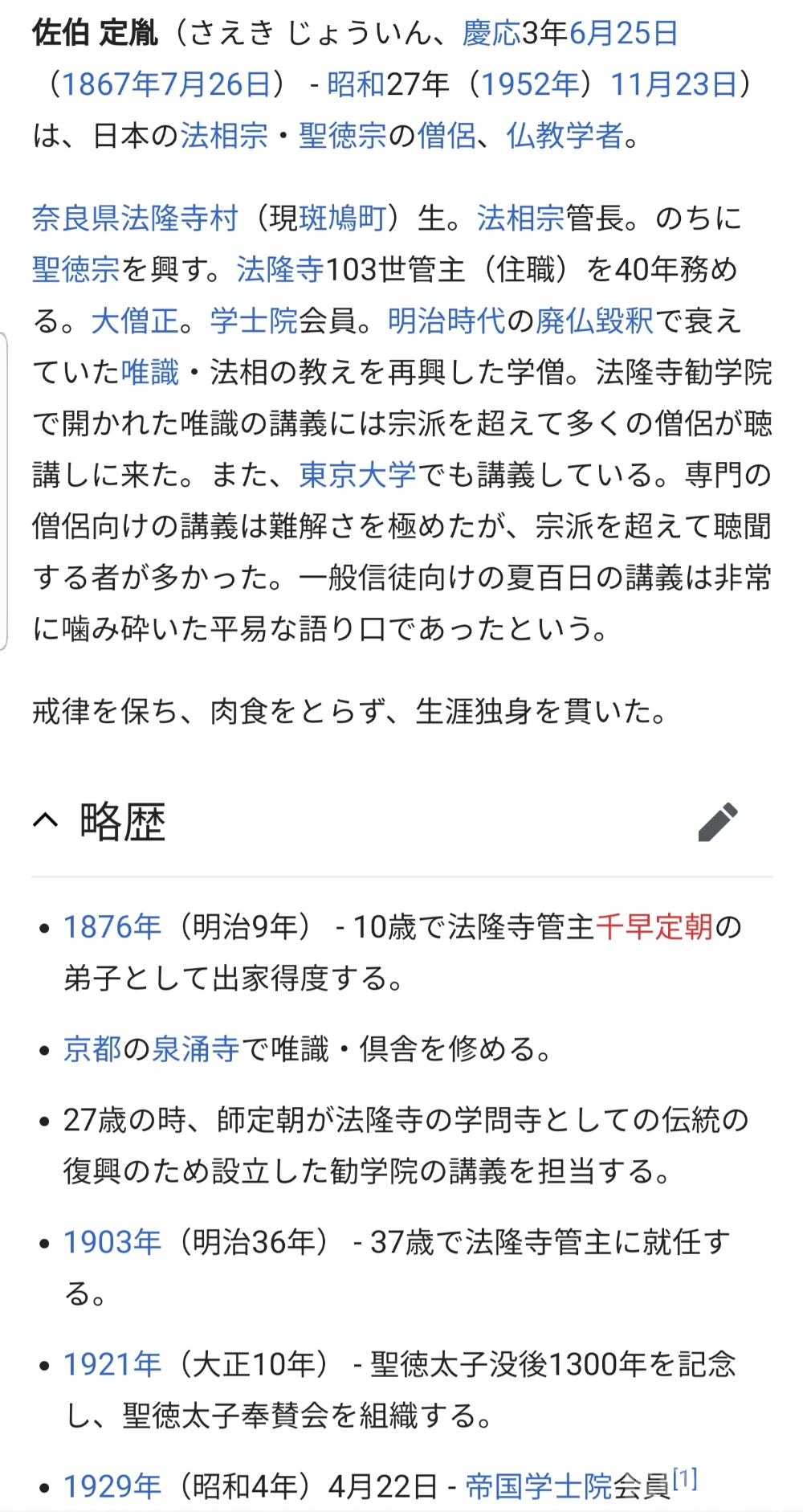Open the 学士院 link
The width and height of the screenshot is (803, 1512).
point(254,321)
